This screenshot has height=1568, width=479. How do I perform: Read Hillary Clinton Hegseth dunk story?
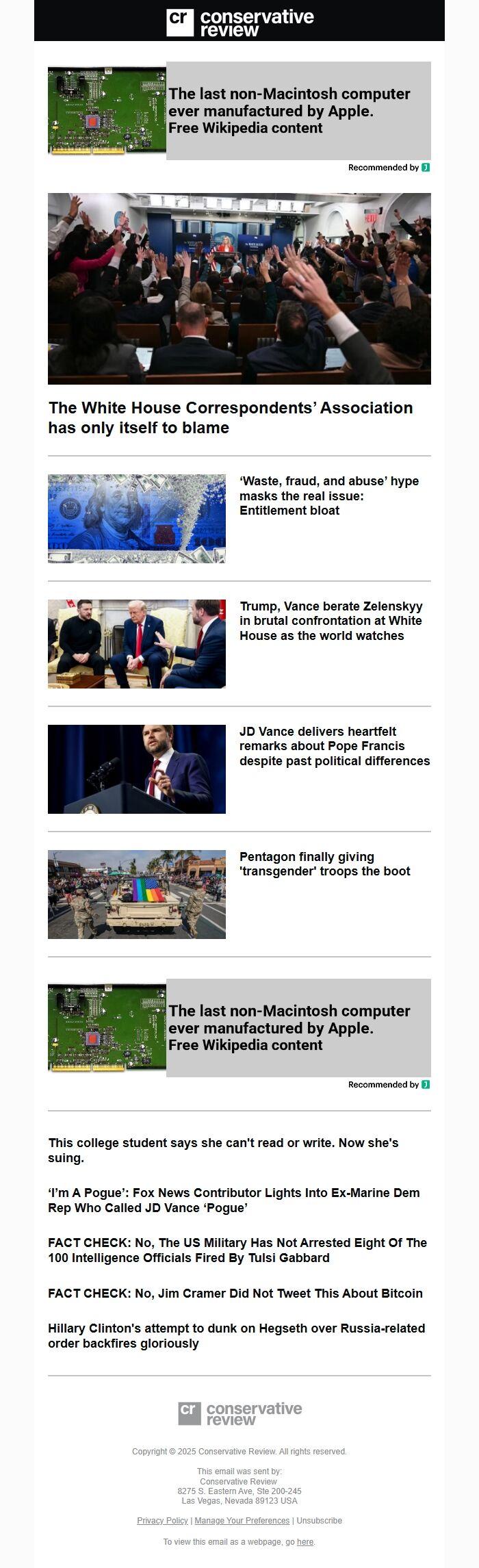tap(236, 1335)
